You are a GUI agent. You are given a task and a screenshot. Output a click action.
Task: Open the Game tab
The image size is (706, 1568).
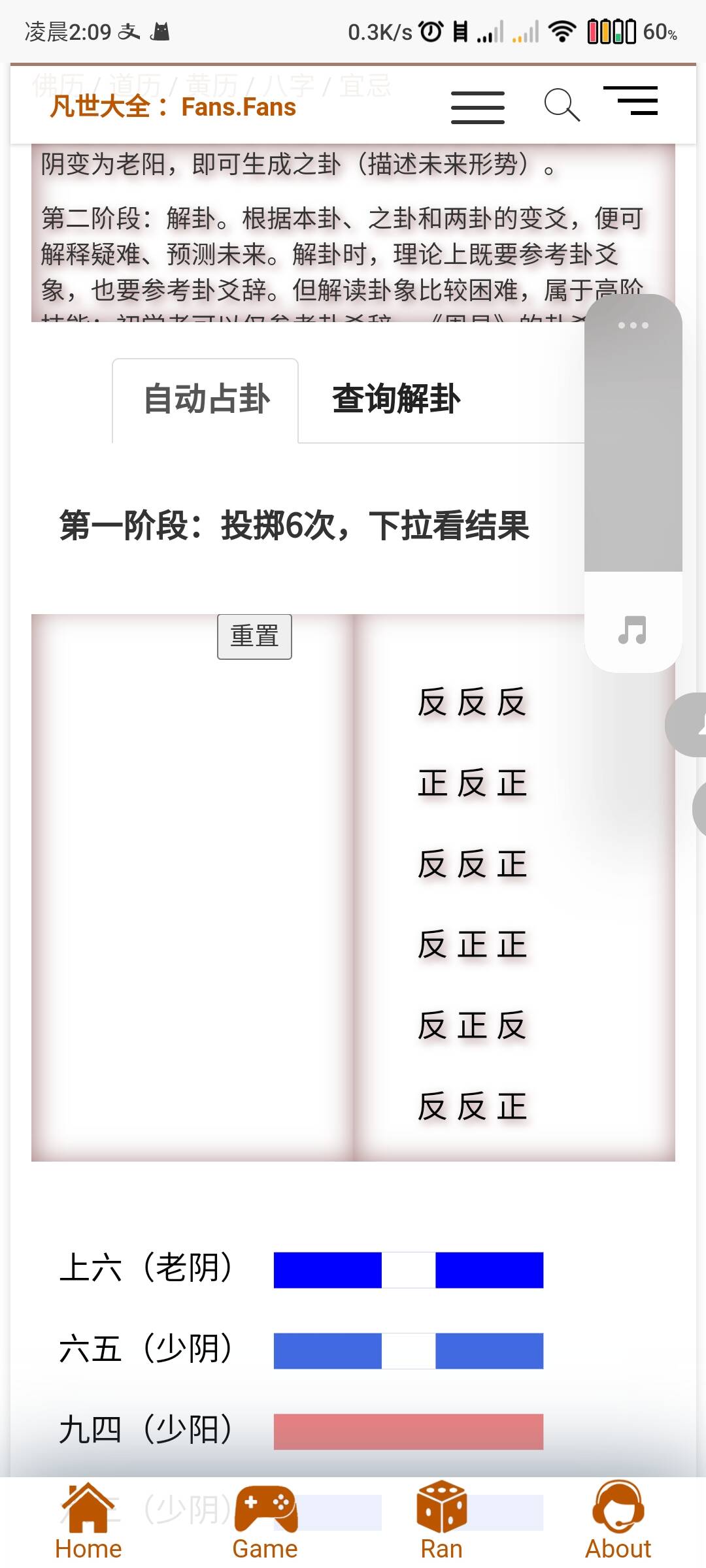pyautogui.click(x=265, y=1520)
